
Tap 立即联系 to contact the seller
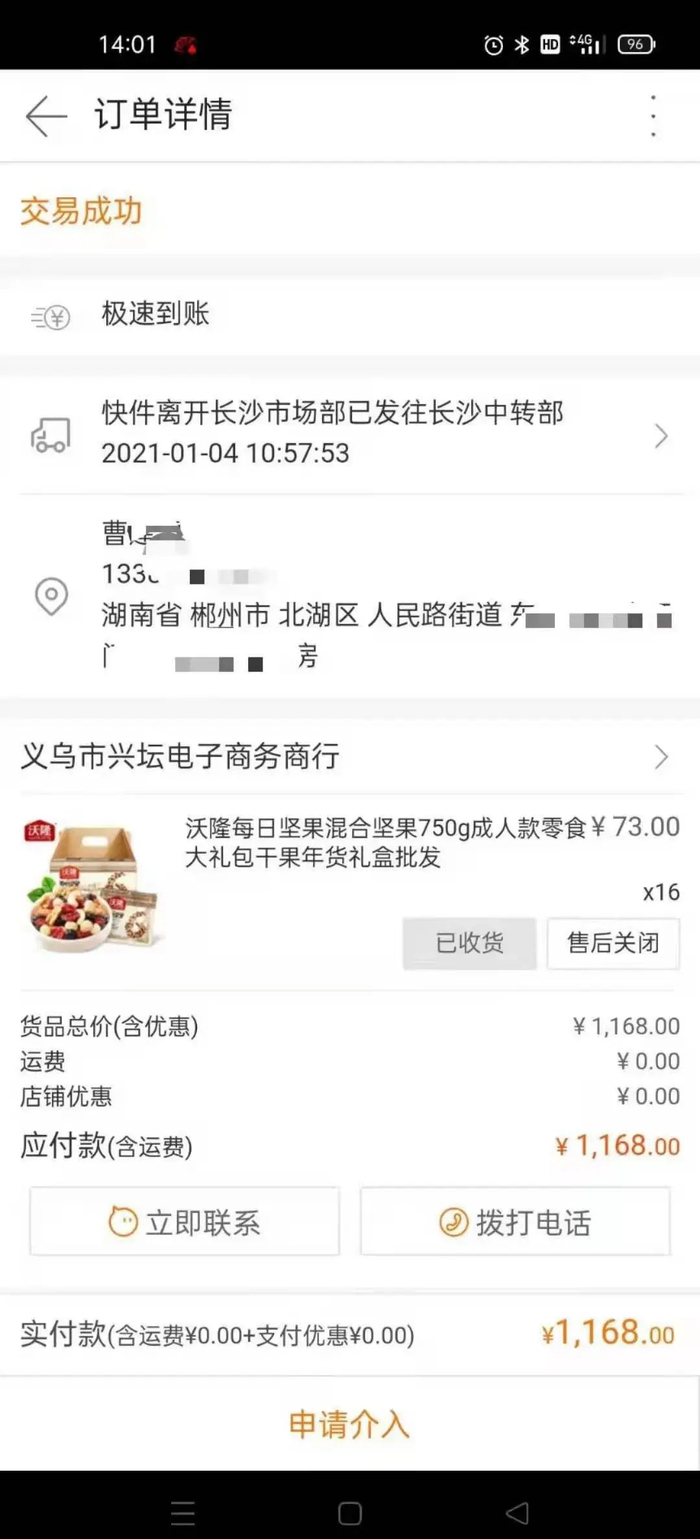[184, 1221]
